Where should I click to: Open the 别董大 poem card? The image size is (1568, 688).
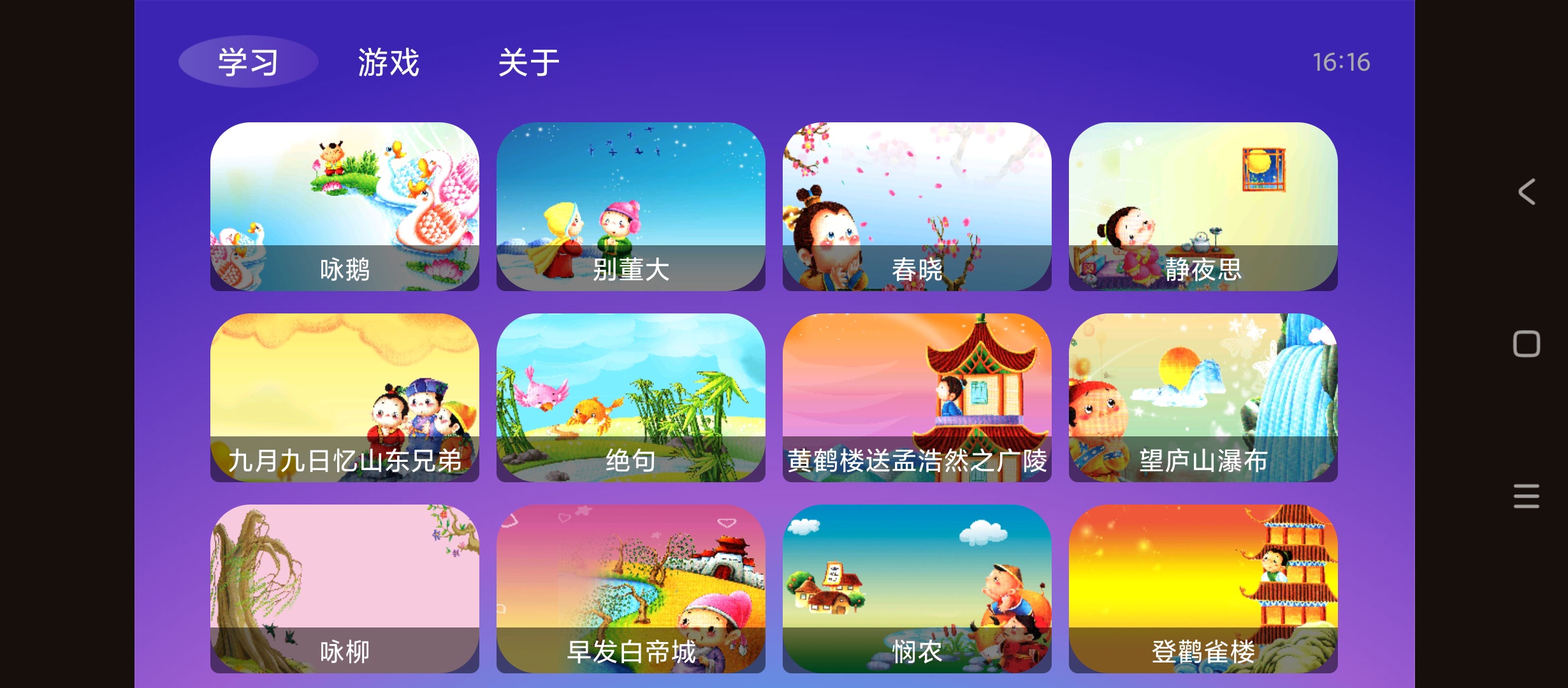(x=630, y=206)
